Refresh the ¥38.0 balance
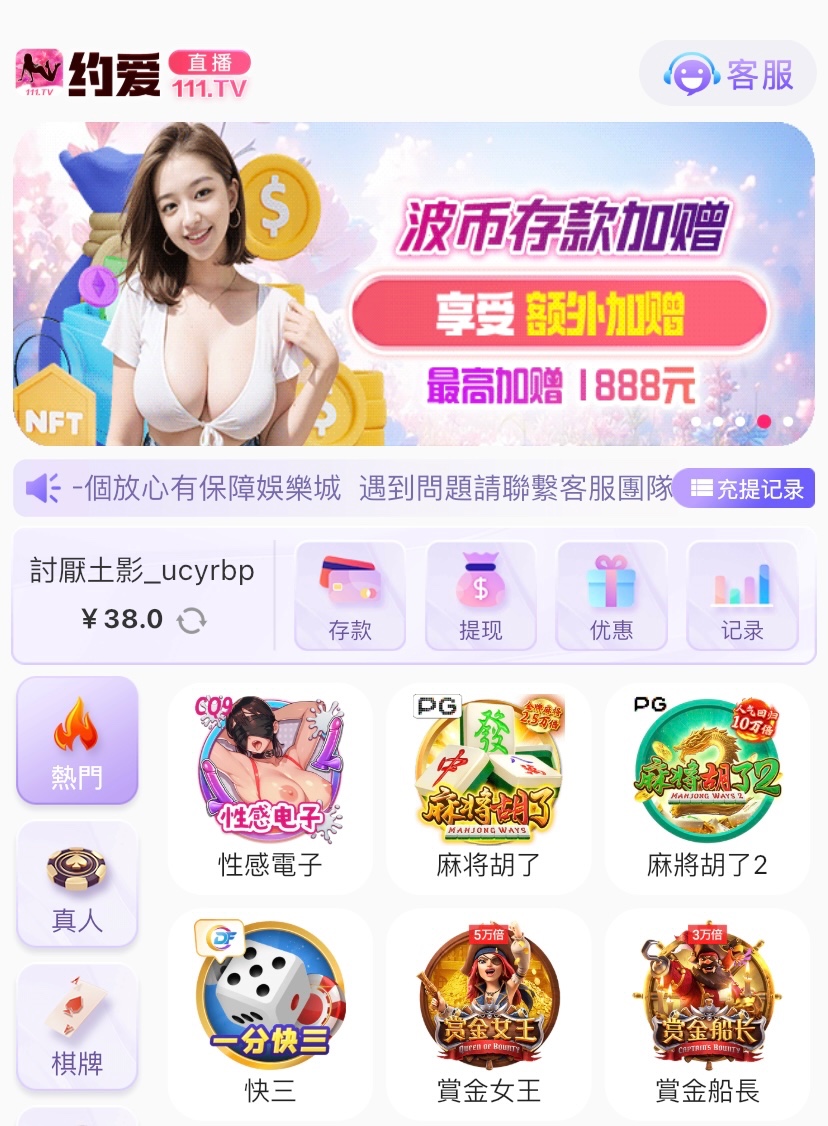This screenshot has width=828, height=1126. (191, 620)
